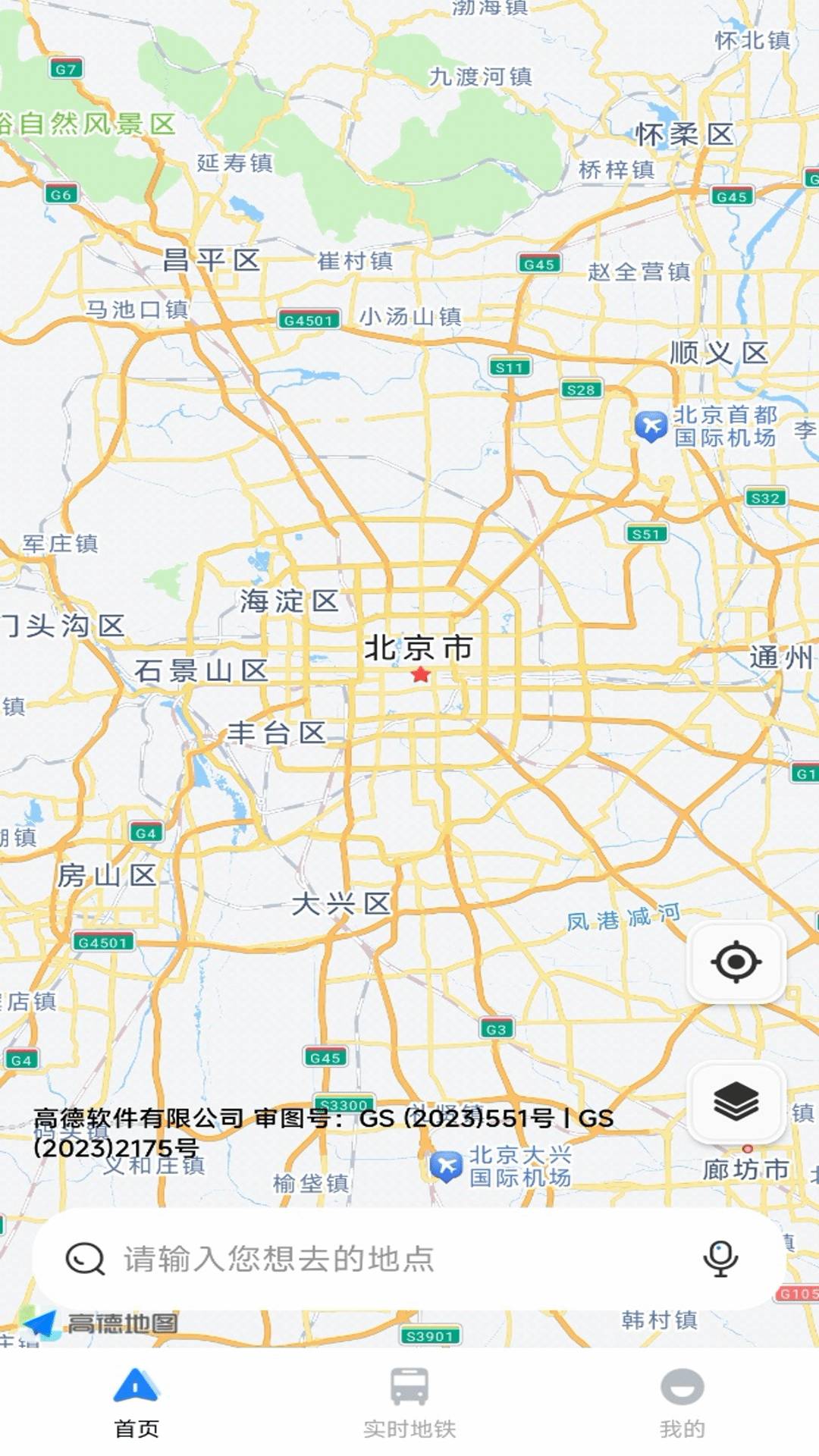Click the current location crosshair icon

click(x=735, y=960)
